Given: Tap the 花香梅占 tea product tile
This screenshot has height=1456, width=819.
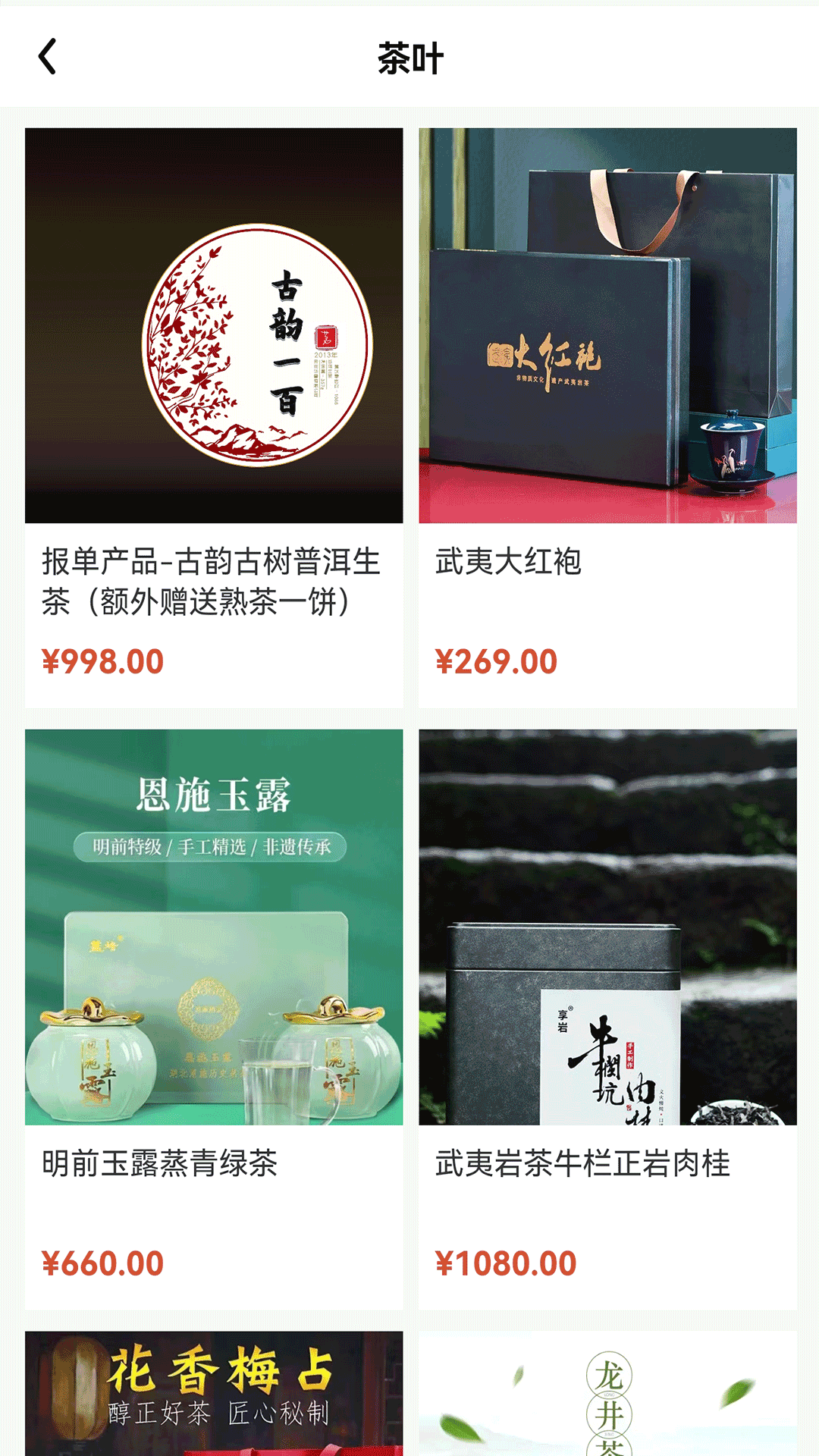Looking at the screenshot, I should pyautogui.click(x=214, y=1394).
